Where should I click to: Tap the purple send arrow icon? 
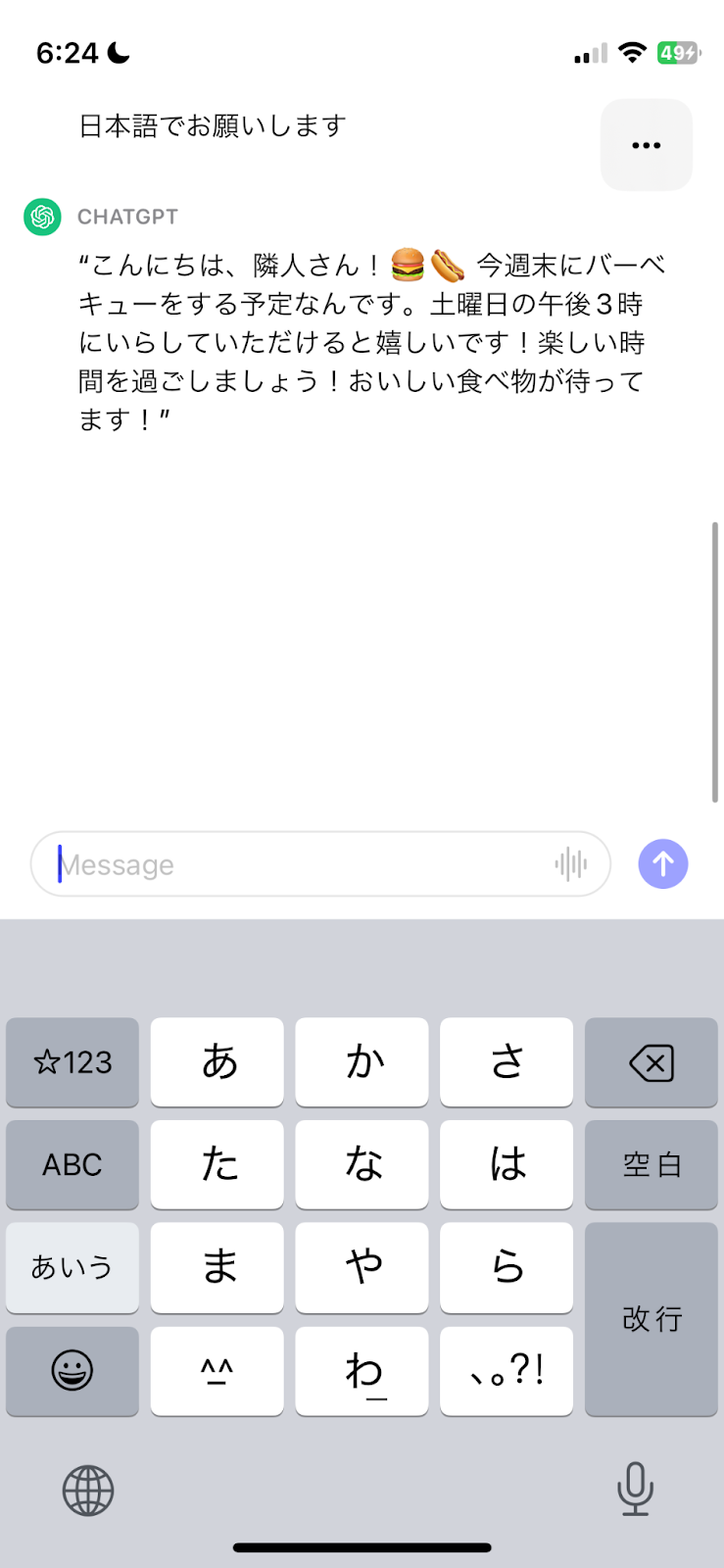coord(663,863)
